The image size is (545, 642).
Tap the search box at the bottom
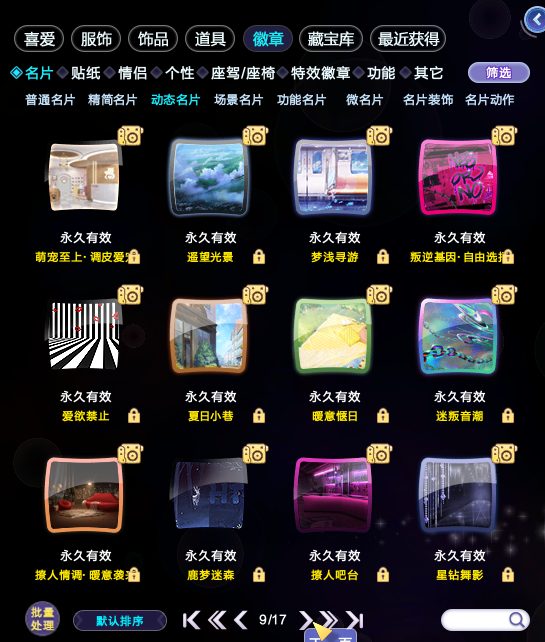[485, 620]
